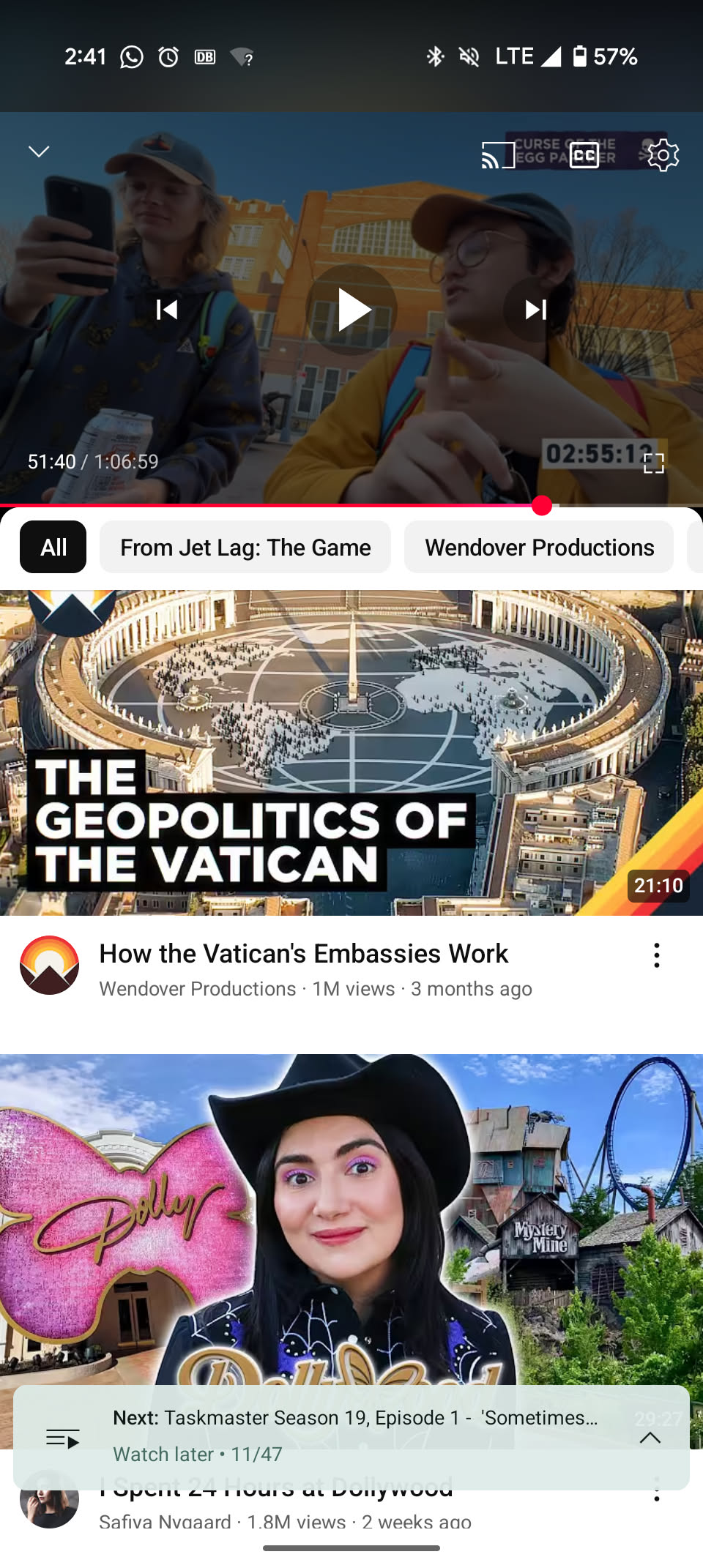Open more options for Dollywood video
This screenshot has height=1568, width=703.
pos(657,1493)
